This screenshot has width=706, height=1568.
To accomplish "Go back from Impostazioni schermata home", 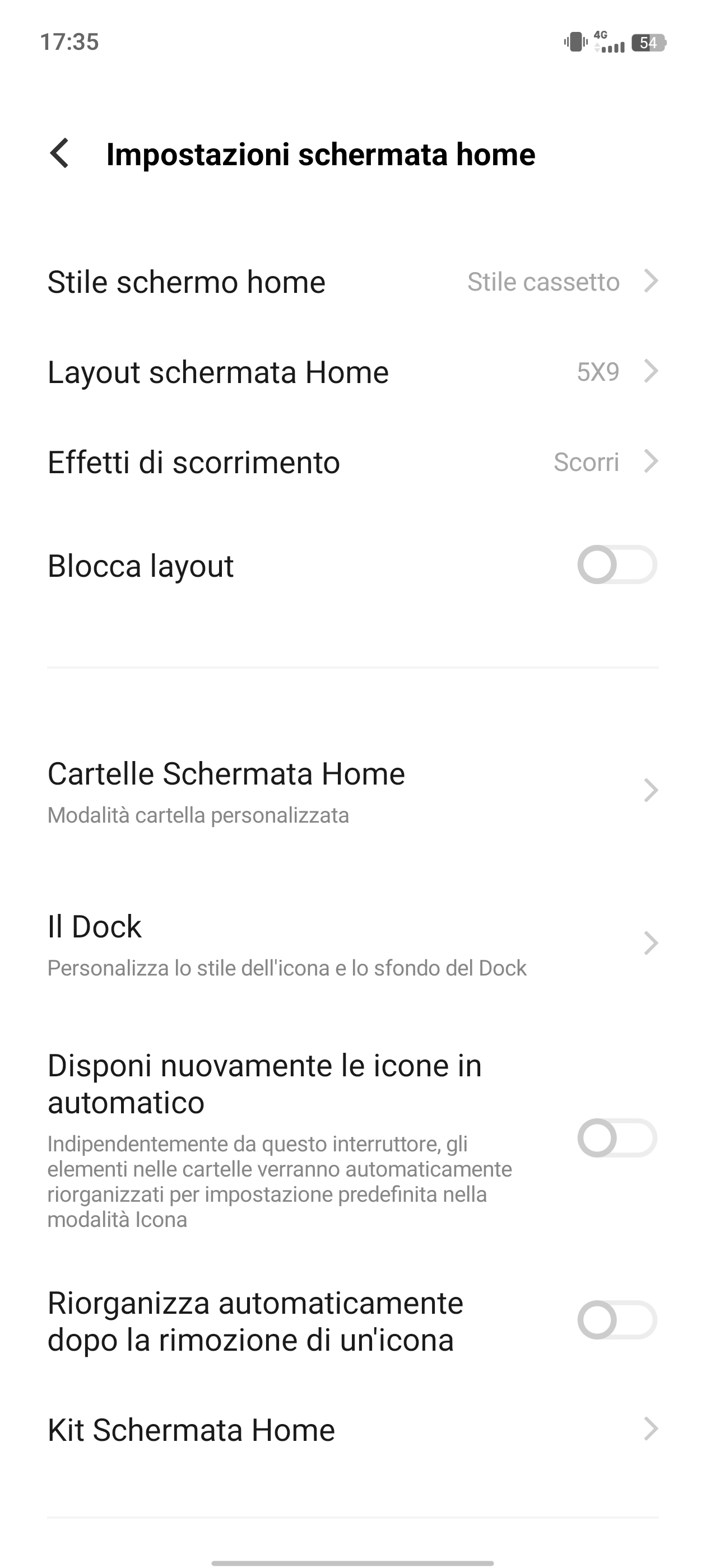I will click(x=60, y=153).
